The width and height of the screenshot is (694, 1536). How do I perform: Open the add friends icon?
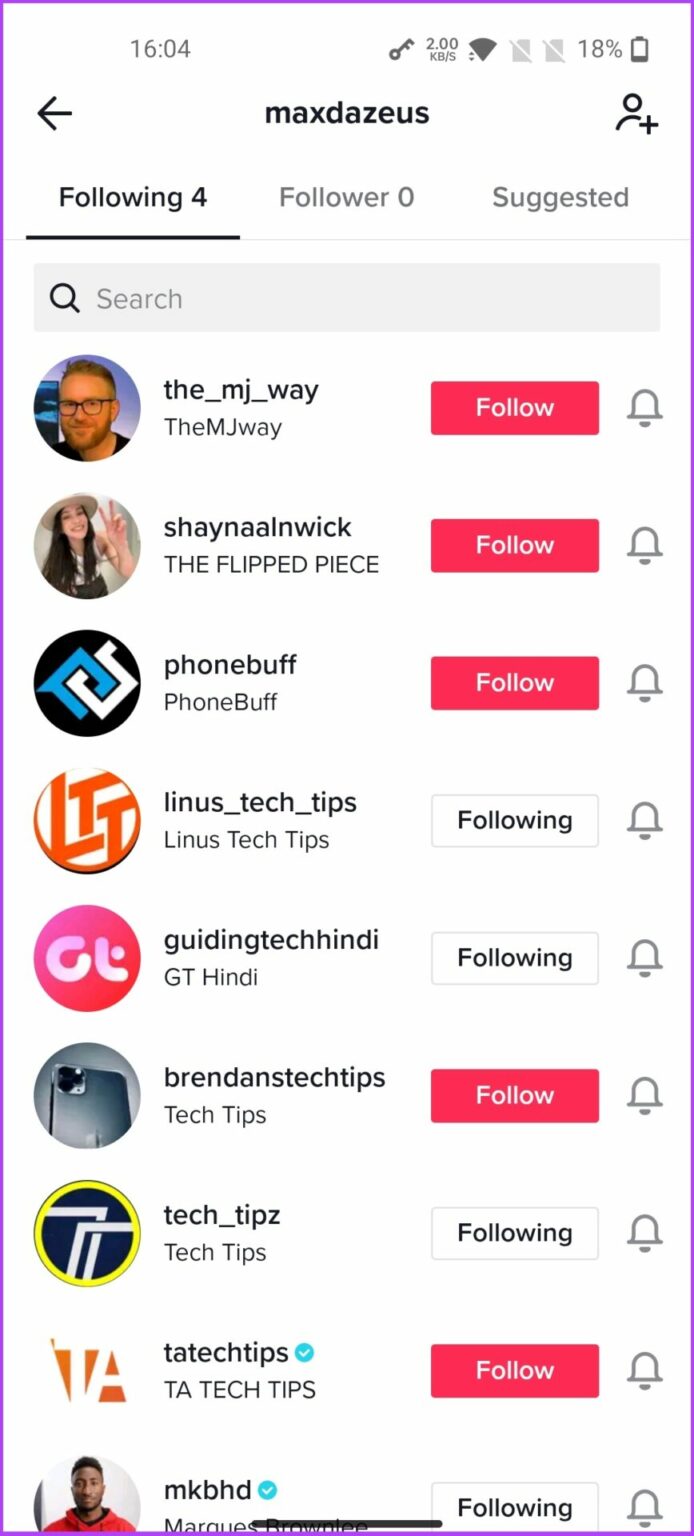coord(636,114)
